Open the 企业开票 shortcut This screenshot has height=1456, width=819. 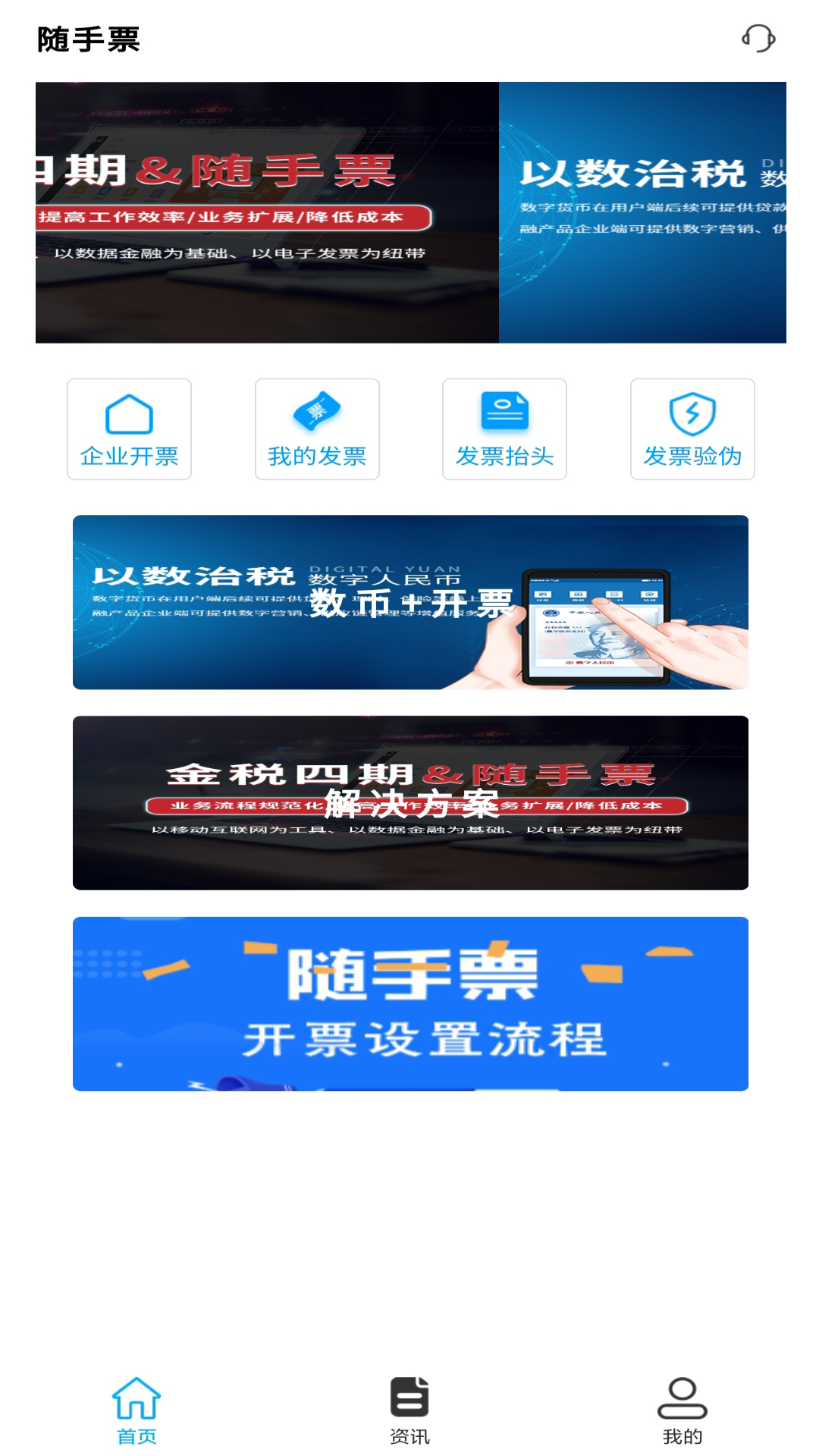click(x=129, y=429)
